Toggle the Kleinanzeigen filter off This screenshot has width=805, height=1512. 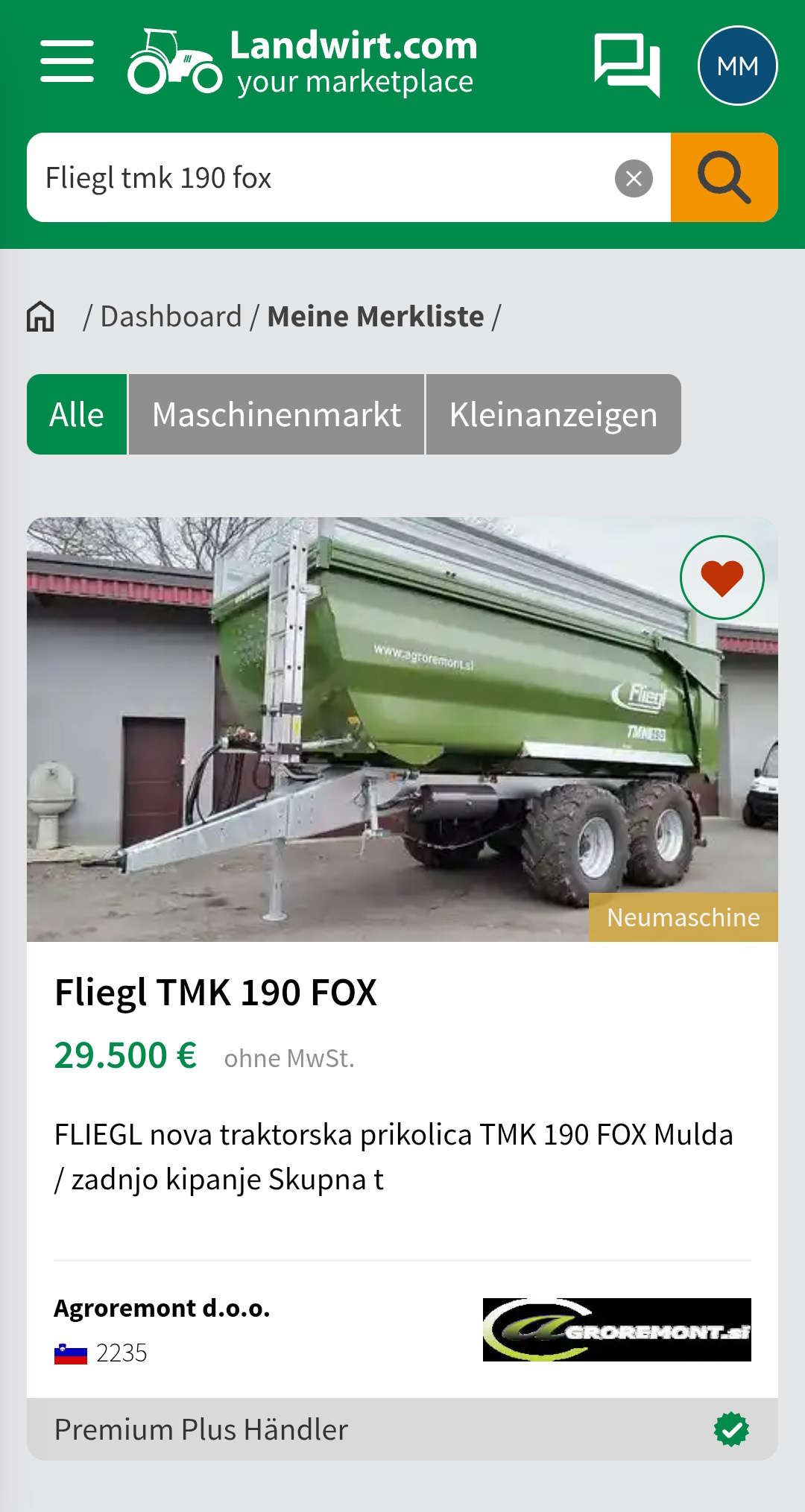552,414
